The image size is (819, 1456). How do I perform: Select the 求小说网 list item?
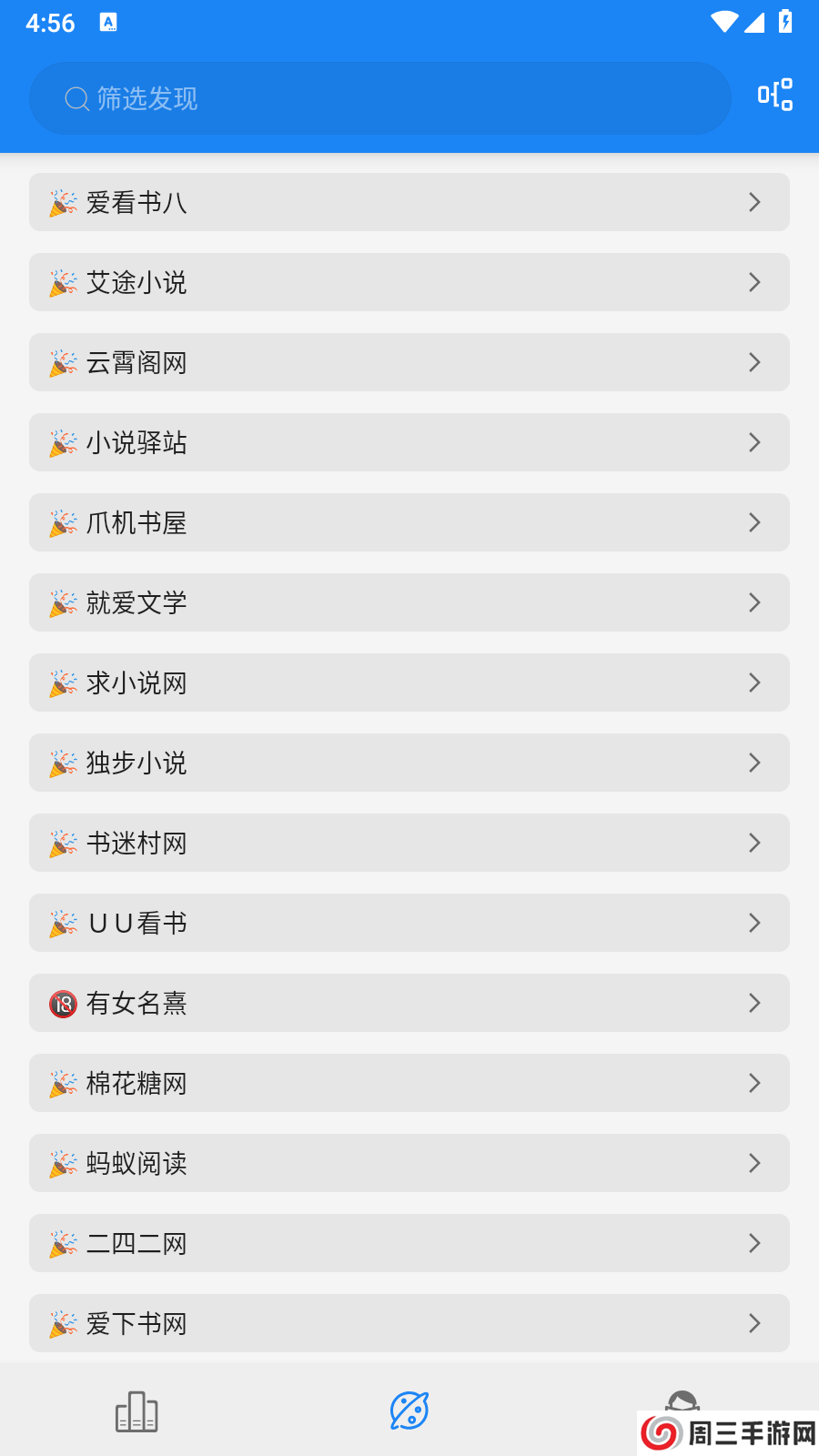coord(409,682)
